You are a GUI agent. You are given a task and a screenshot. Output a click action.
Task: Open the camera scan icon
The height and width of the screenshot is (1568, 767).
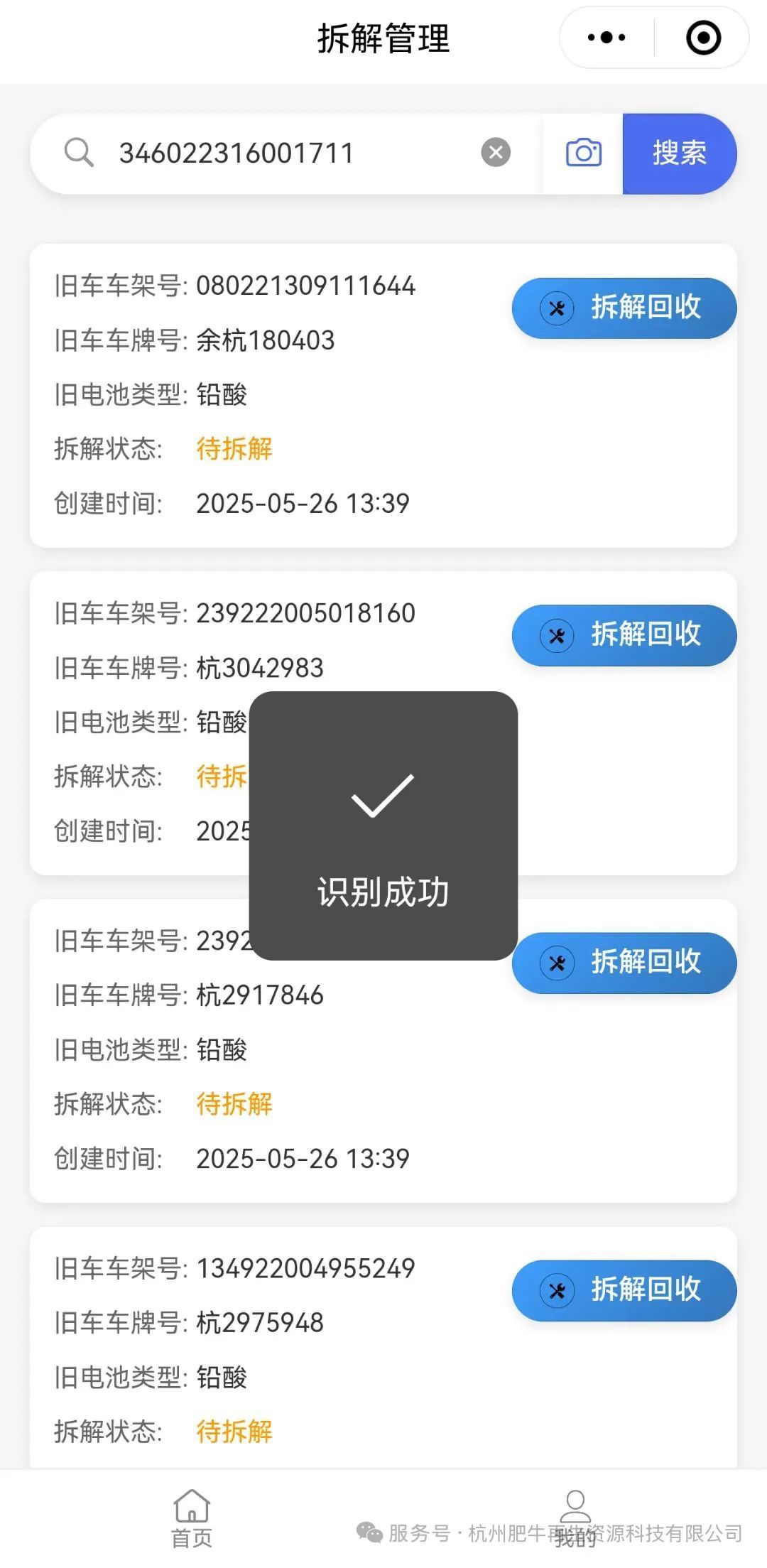[584, 153]
